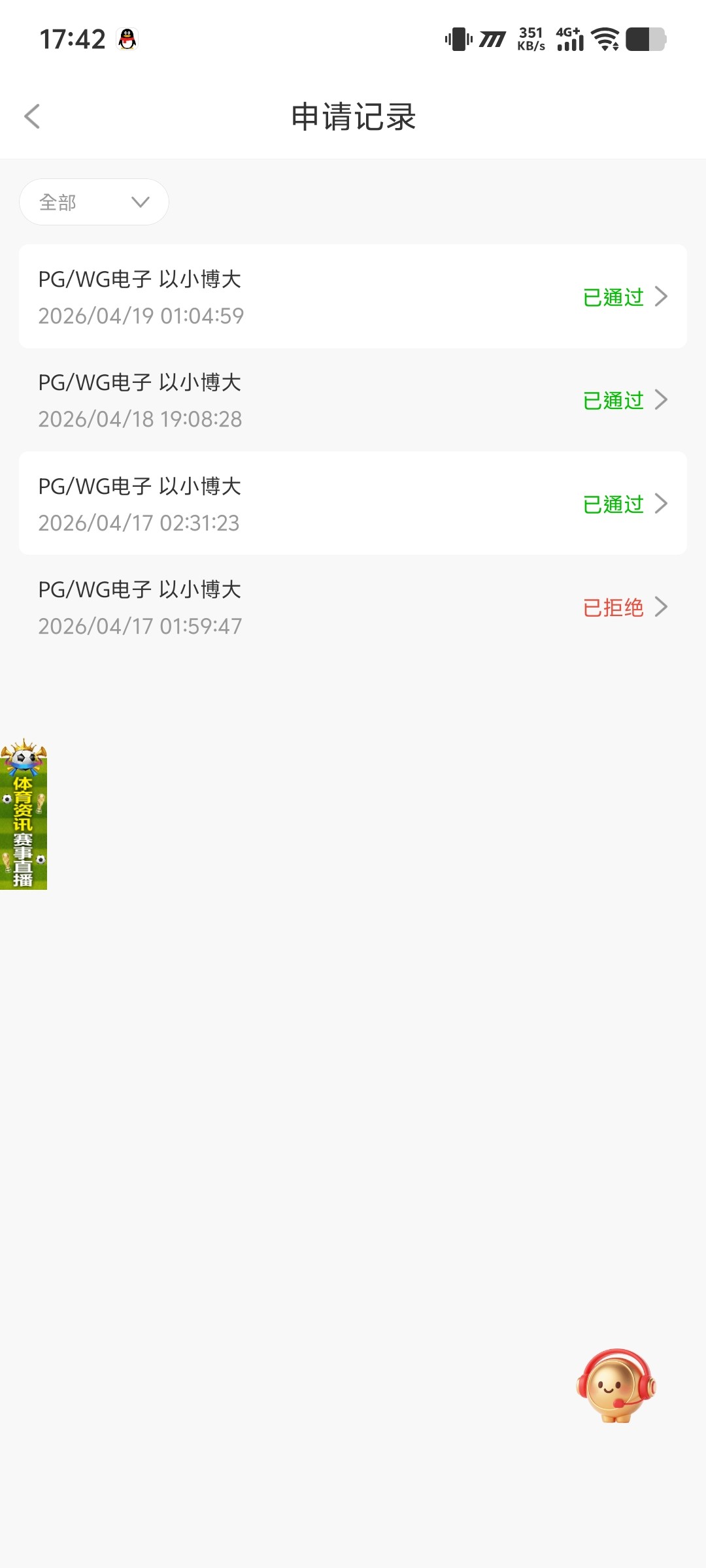View the record dated 2026/04/17 02:31:23

tap(353, 504)
